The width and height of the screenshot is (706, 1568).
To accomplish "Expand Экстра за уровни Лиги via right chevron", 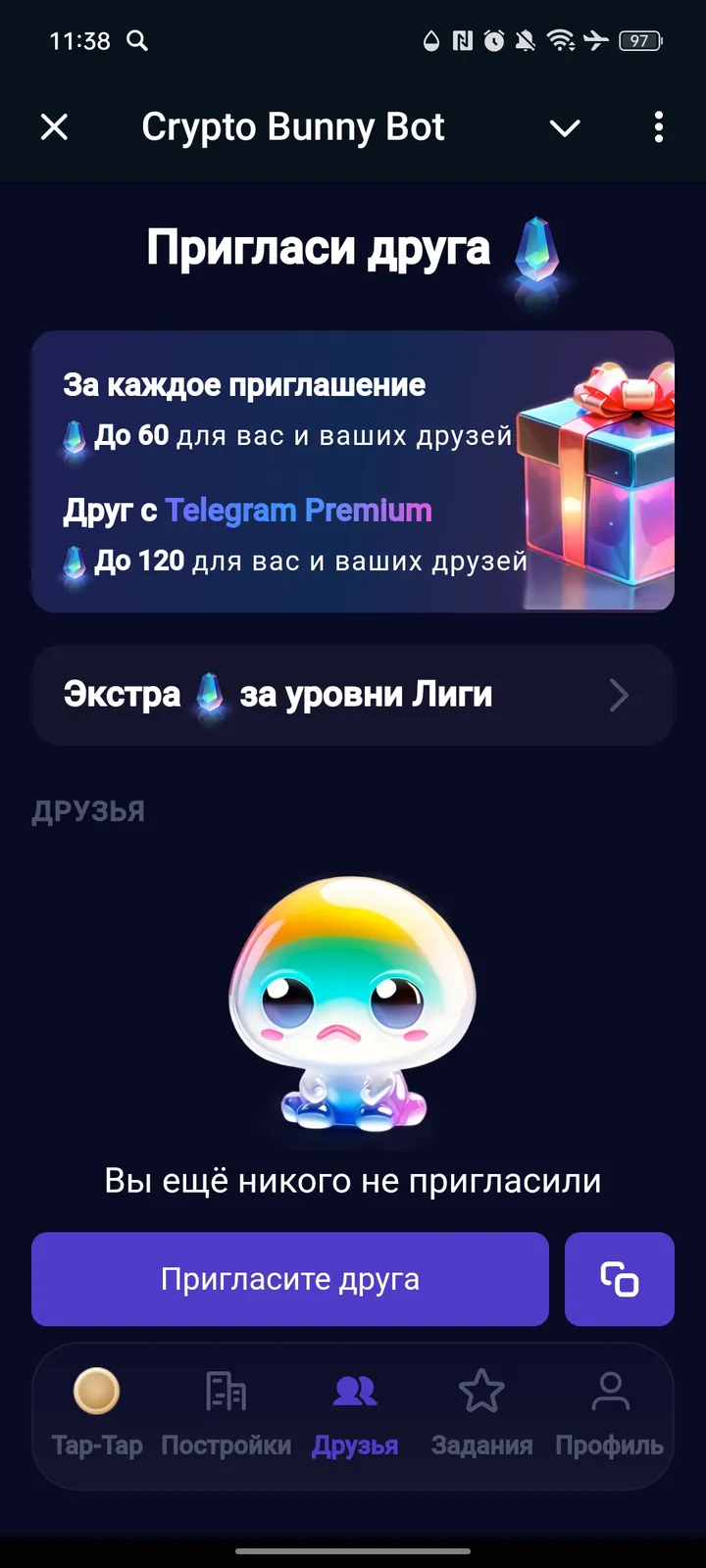I will pos(618,695).
